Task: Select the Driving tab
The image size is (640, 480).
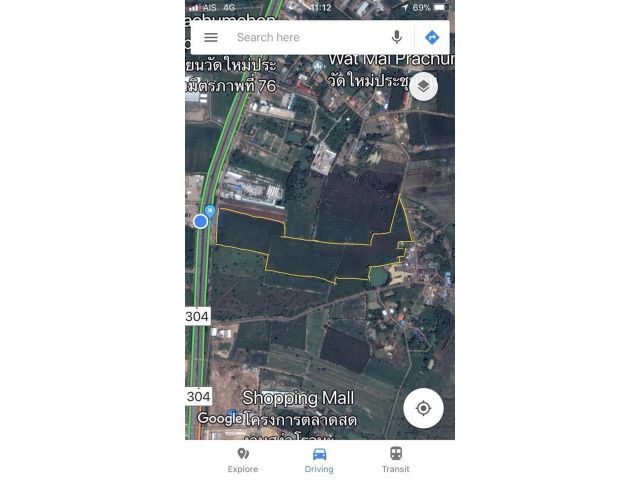Action: [319, 460]
